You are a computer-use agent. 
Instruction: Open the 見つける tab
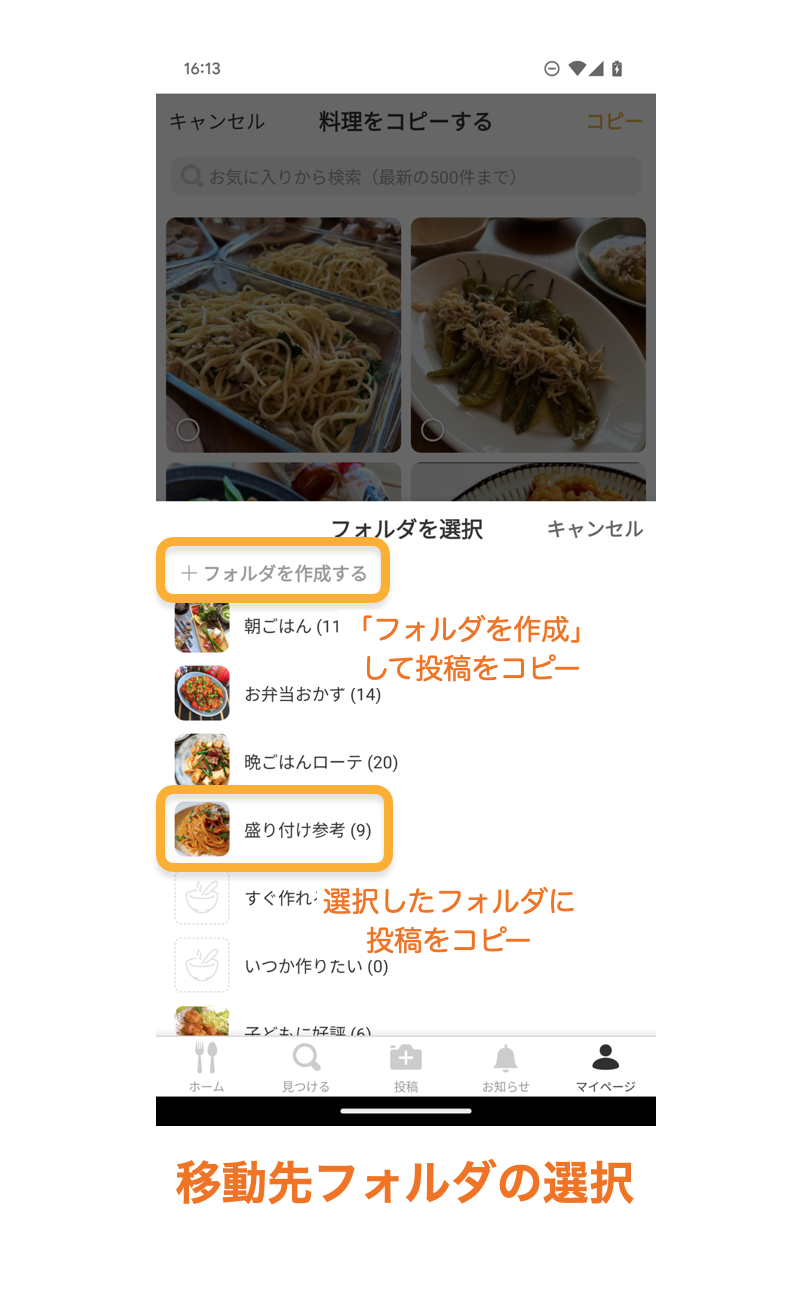click(306, 1067)
